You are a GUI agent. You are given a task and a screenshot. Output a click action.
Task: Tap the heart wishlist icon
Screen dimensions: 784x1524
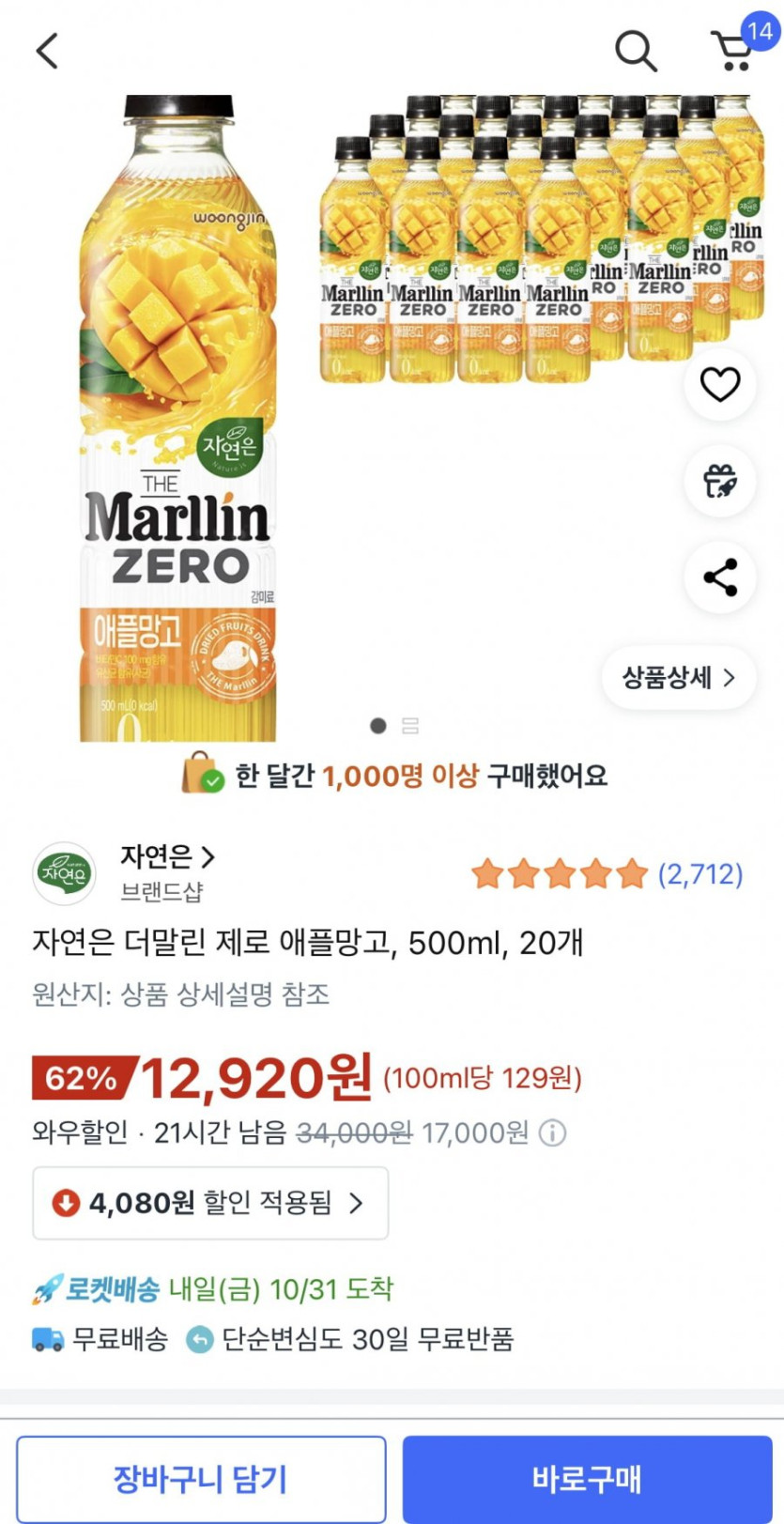pyautogui.click(x=719, y=384)
